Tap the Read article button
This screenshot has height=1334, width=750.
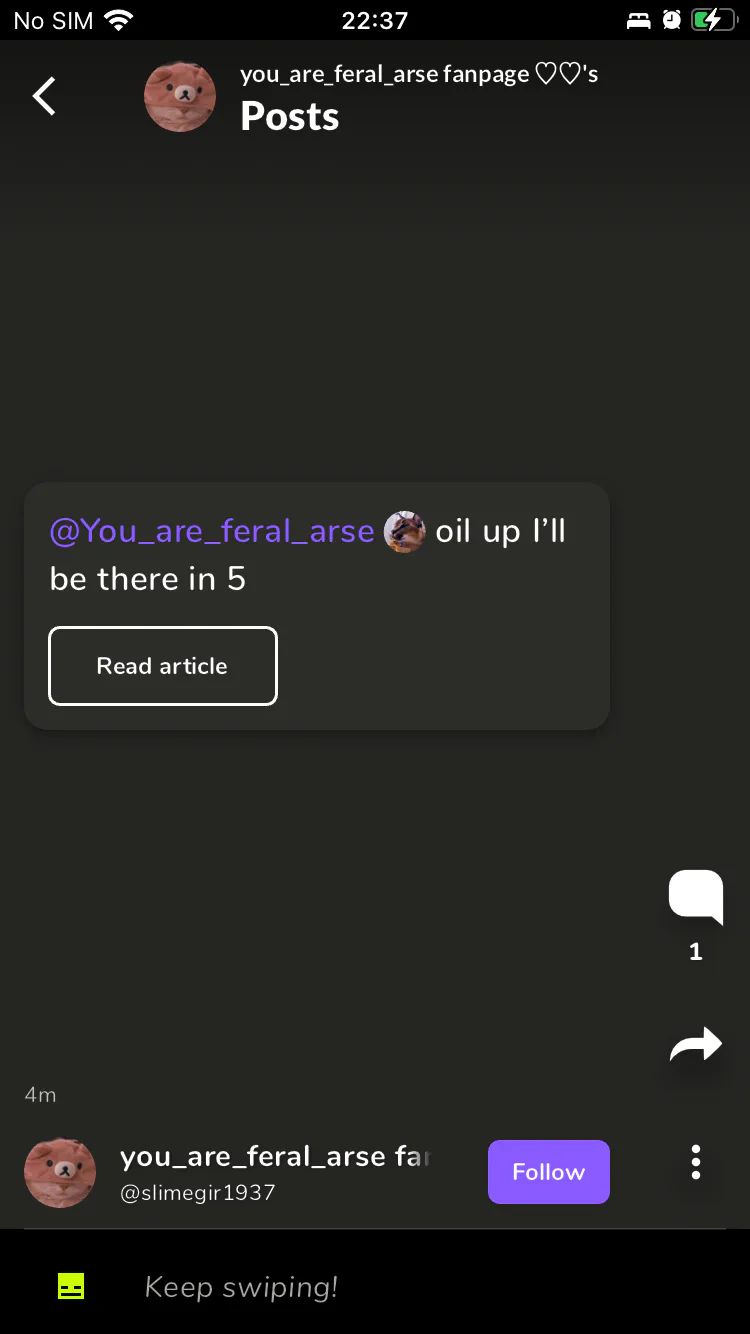(x=163, y=666)
